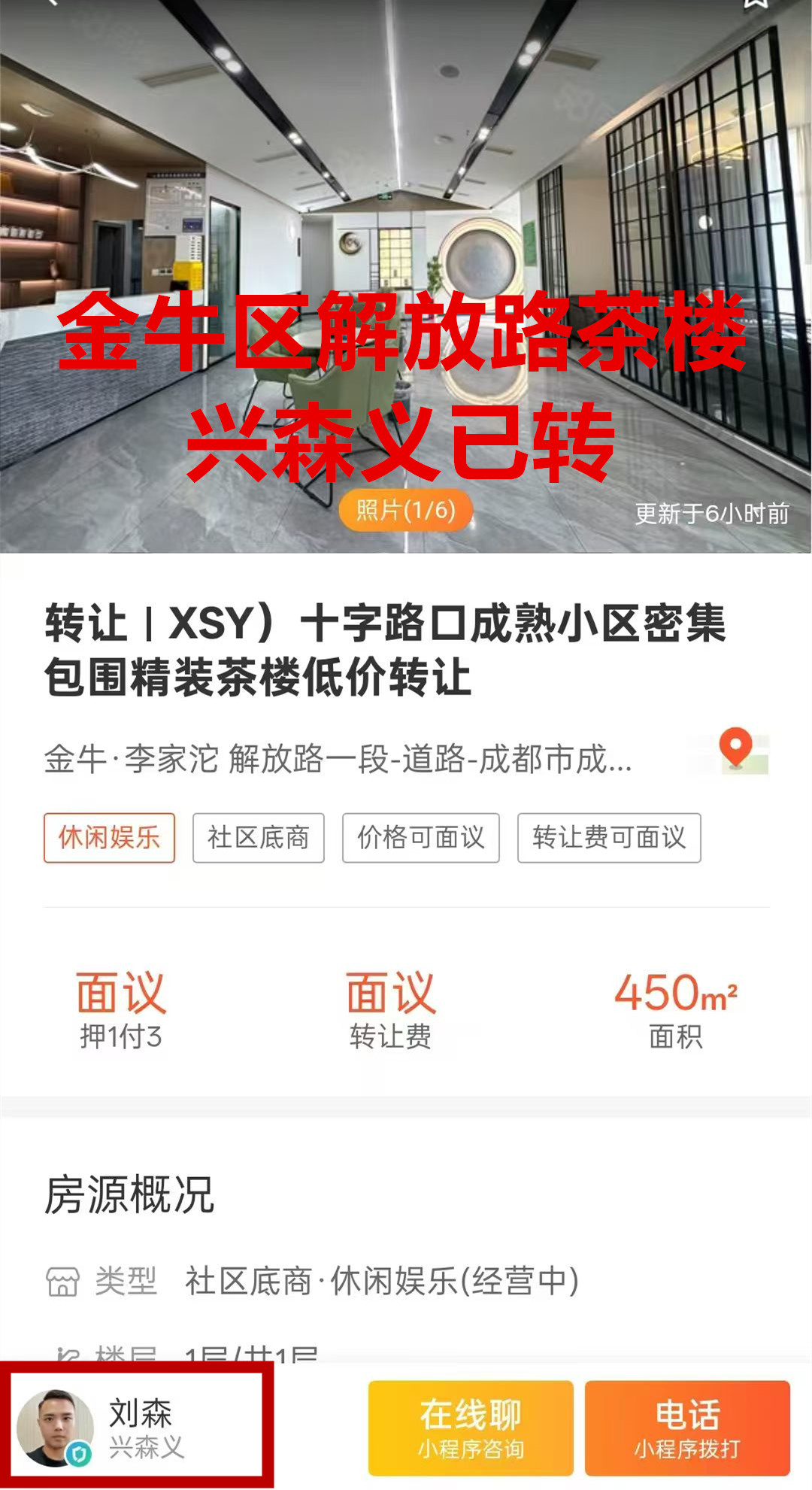View agent 刘森's profile
812x1490 pixels.
point(139,1428)
